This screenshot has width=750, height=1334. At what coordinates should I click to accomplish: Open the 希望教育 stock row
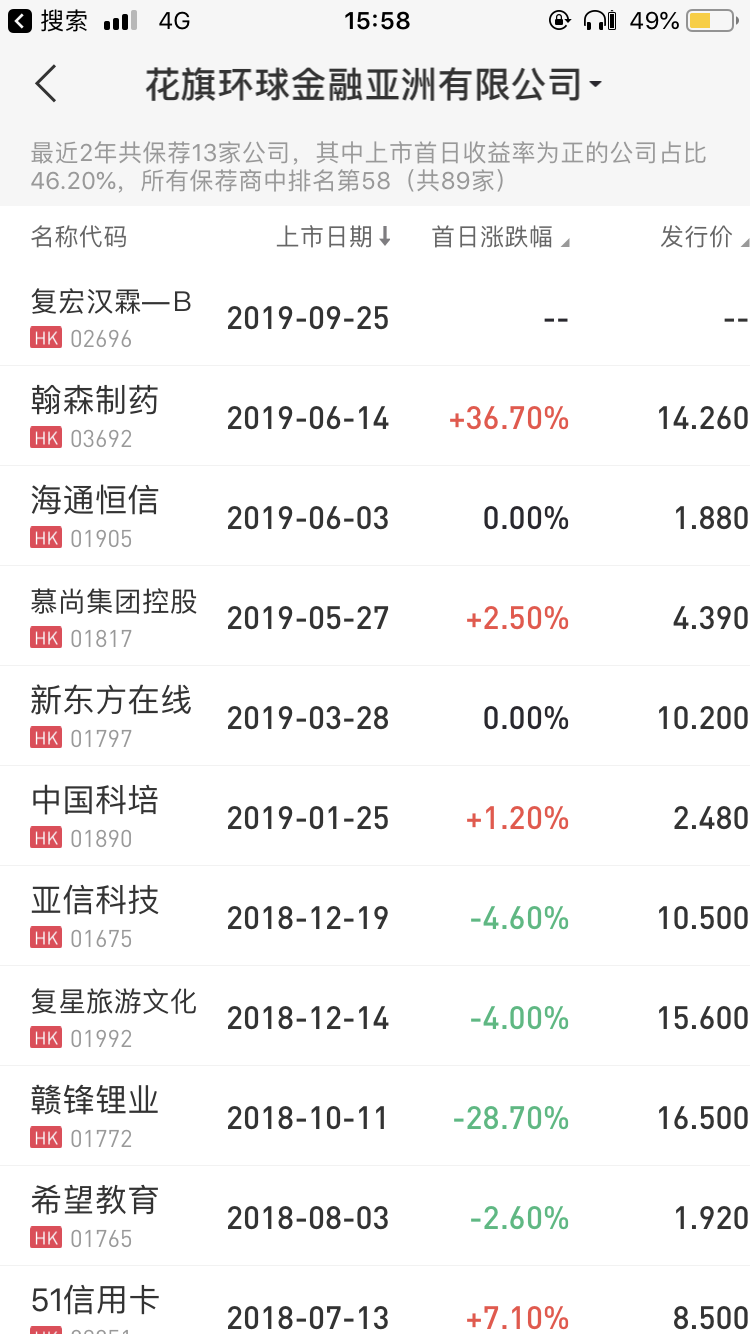[x=375, y=1217]
